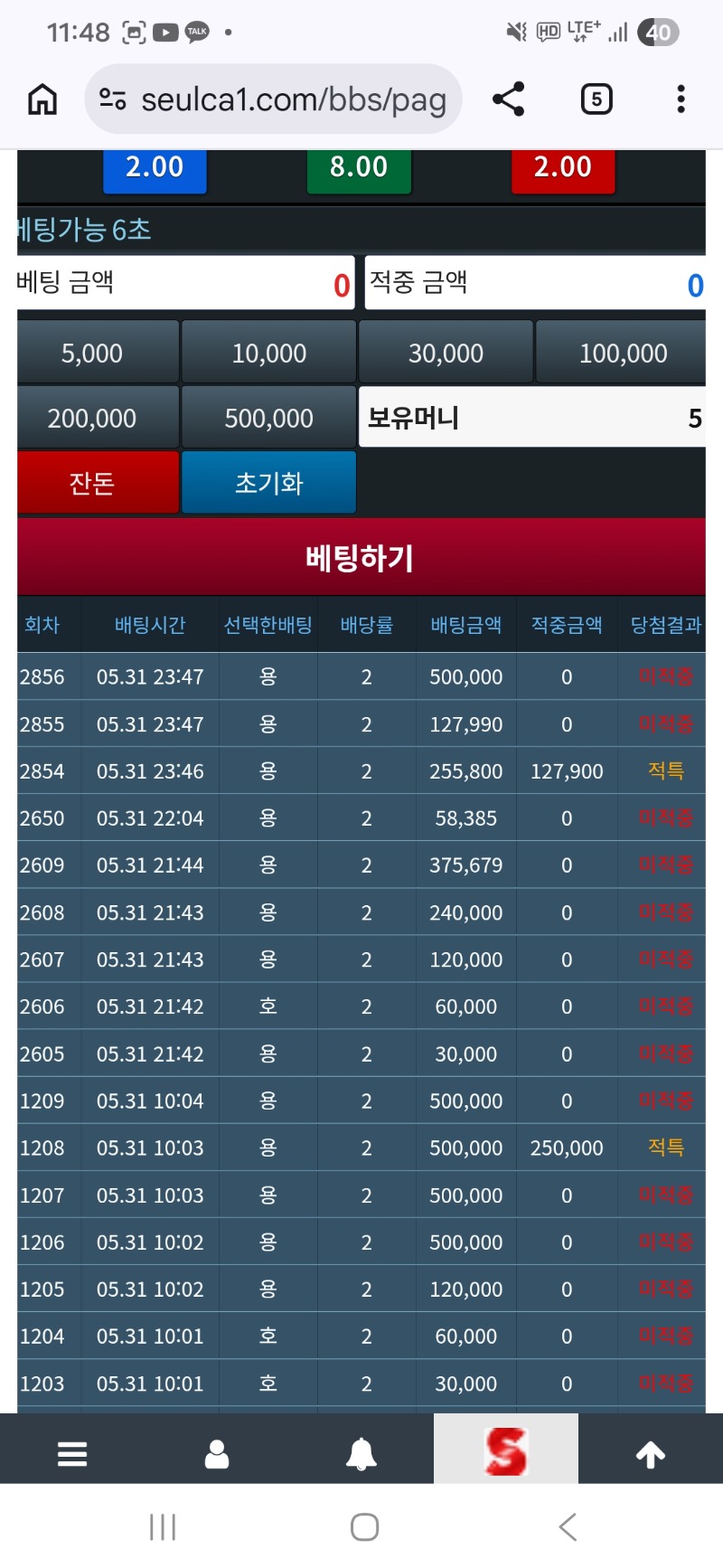Open the hamburger menu in the bottom bar
The height and width of the screenshot is (1568, 723).
pyautogui.click(x=72, y=1454)
